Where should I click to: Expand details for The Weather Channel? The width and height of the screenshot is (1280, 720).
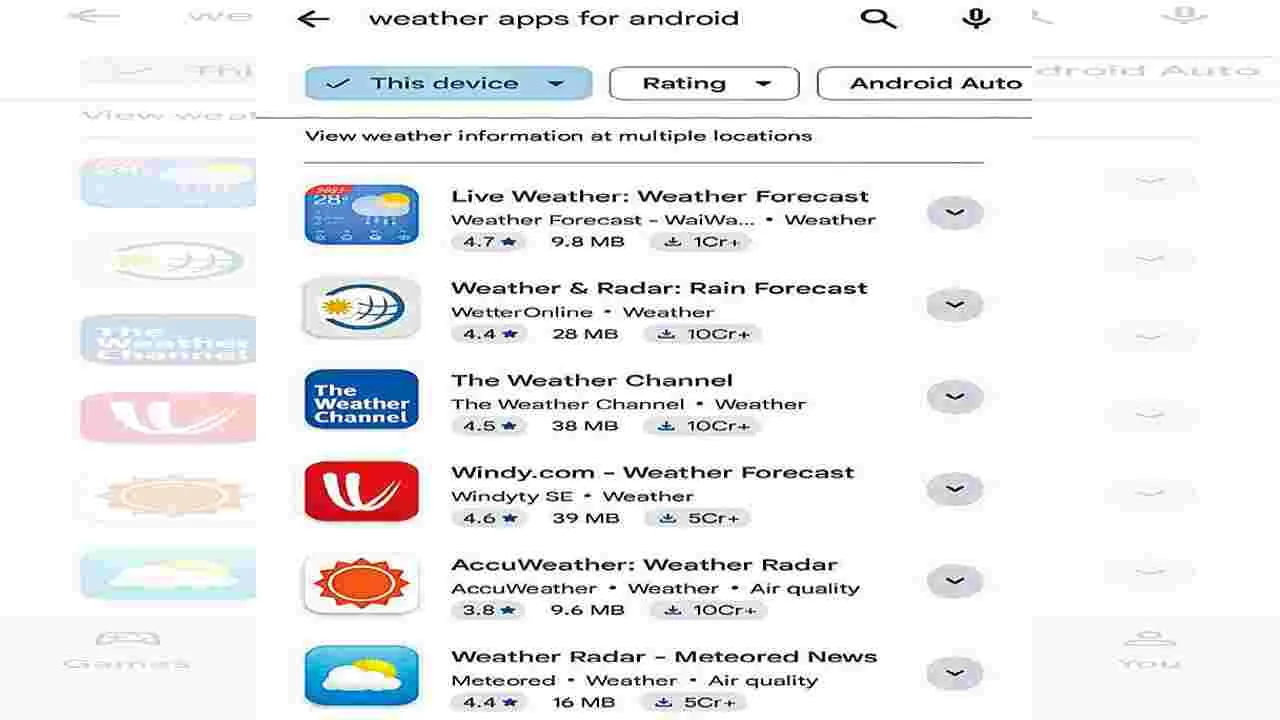pyautogui.click(x=955, y=397)
